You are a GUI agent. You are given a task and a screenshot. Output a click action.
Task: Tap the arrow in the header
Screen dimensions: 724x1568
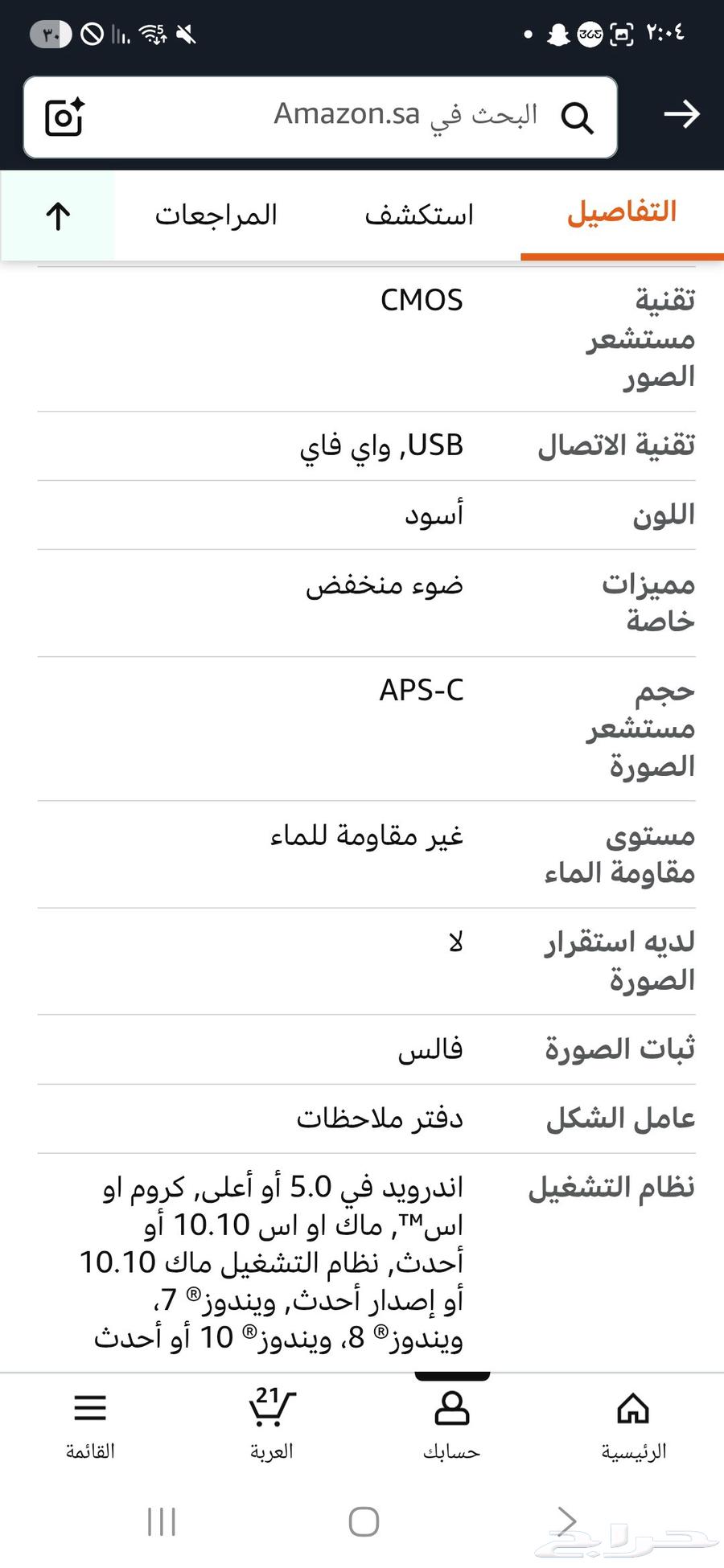pyautogui.click(x=681, y=114)
